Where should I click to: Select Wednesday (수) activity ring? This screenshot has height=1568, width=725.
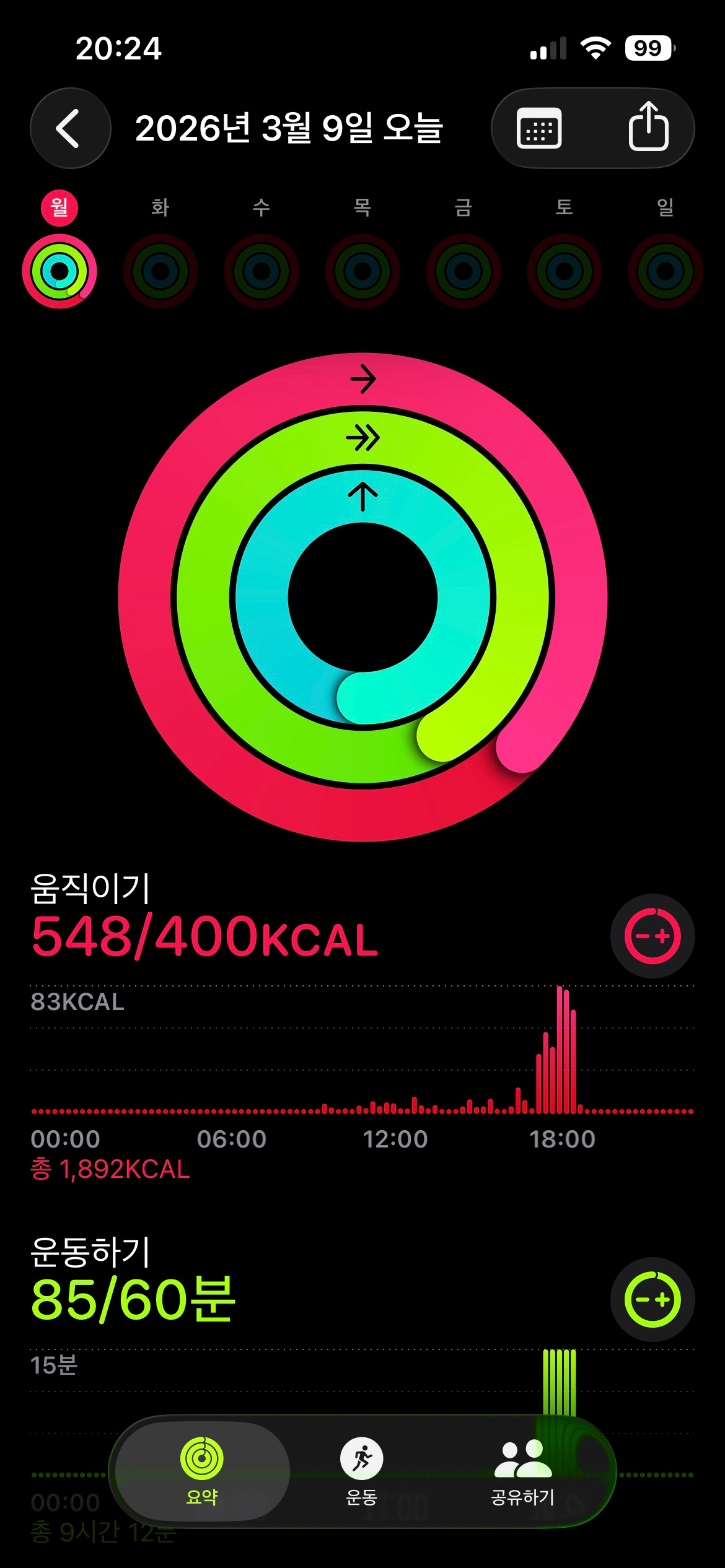[261, 271]
